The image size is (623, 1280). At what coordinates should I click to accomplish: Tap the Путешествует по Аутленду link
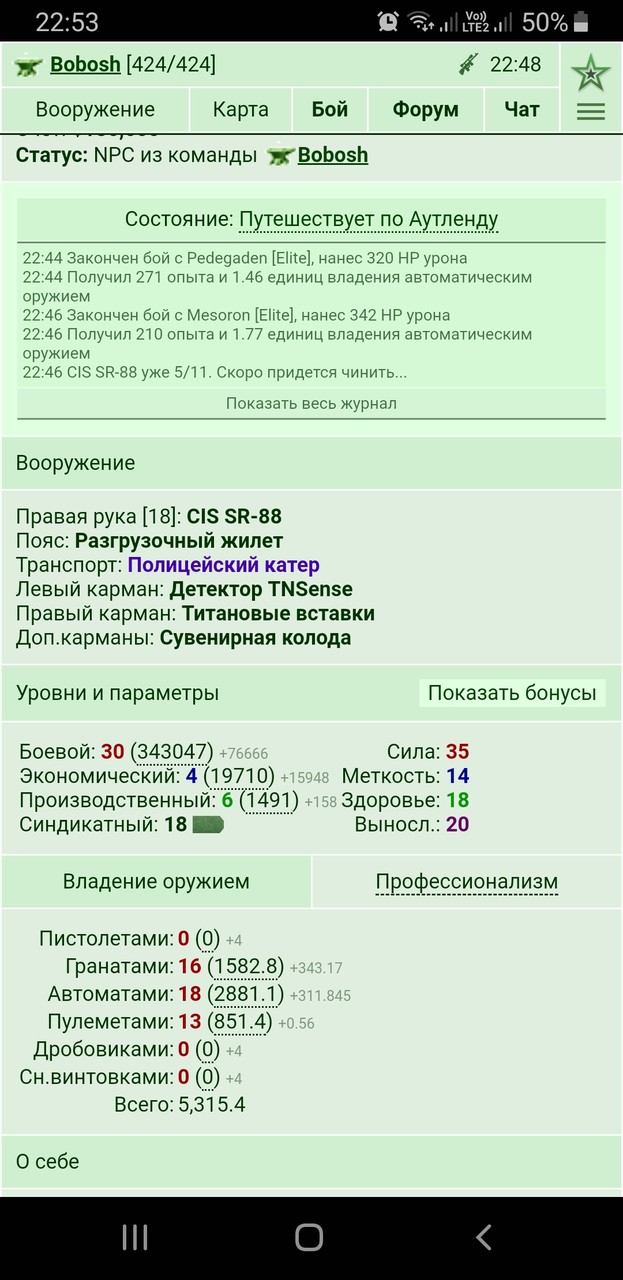coord(368,219)
